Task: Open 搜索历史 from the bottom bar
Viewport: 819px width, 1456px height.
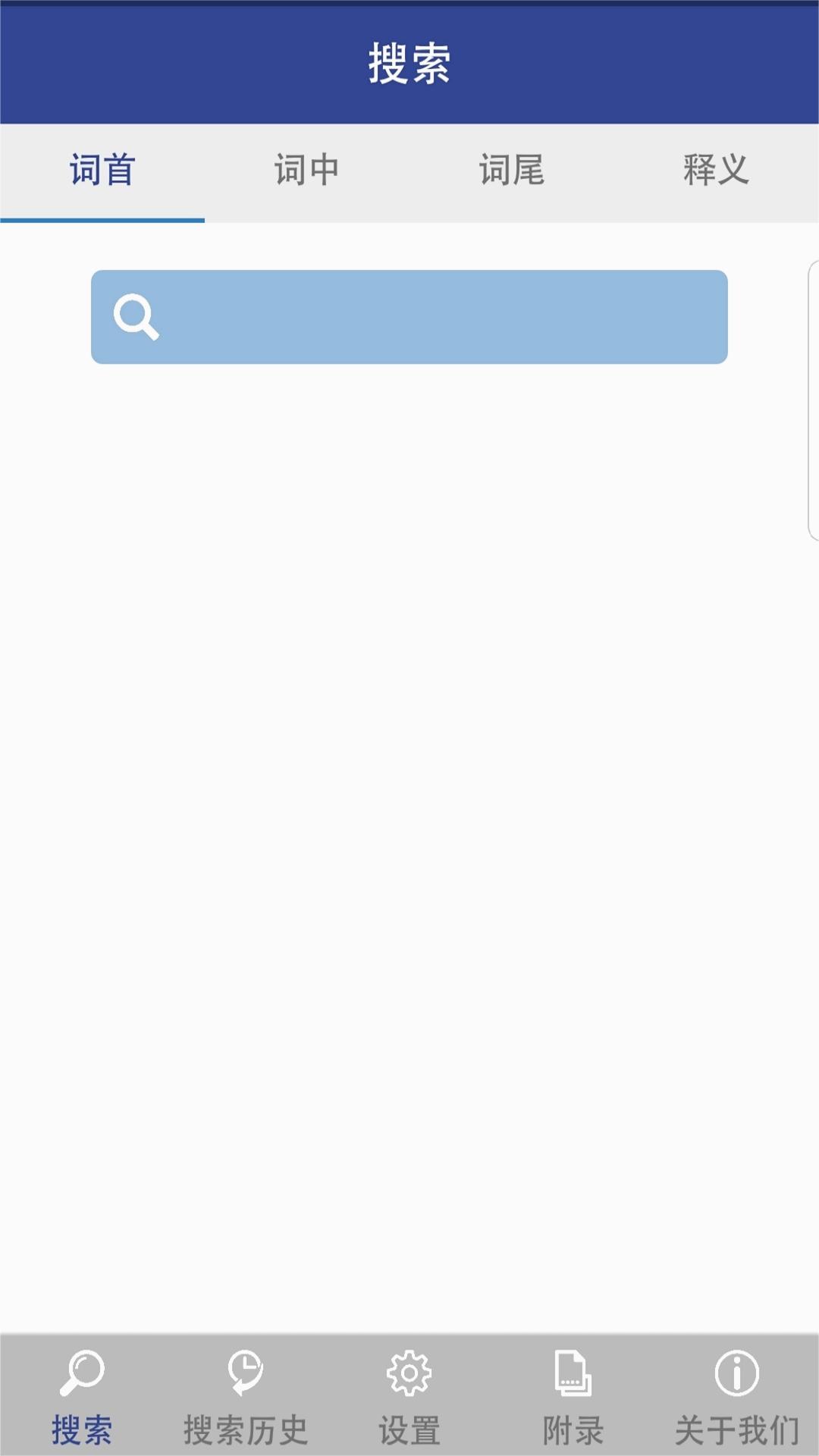Action: [245, 1397]
